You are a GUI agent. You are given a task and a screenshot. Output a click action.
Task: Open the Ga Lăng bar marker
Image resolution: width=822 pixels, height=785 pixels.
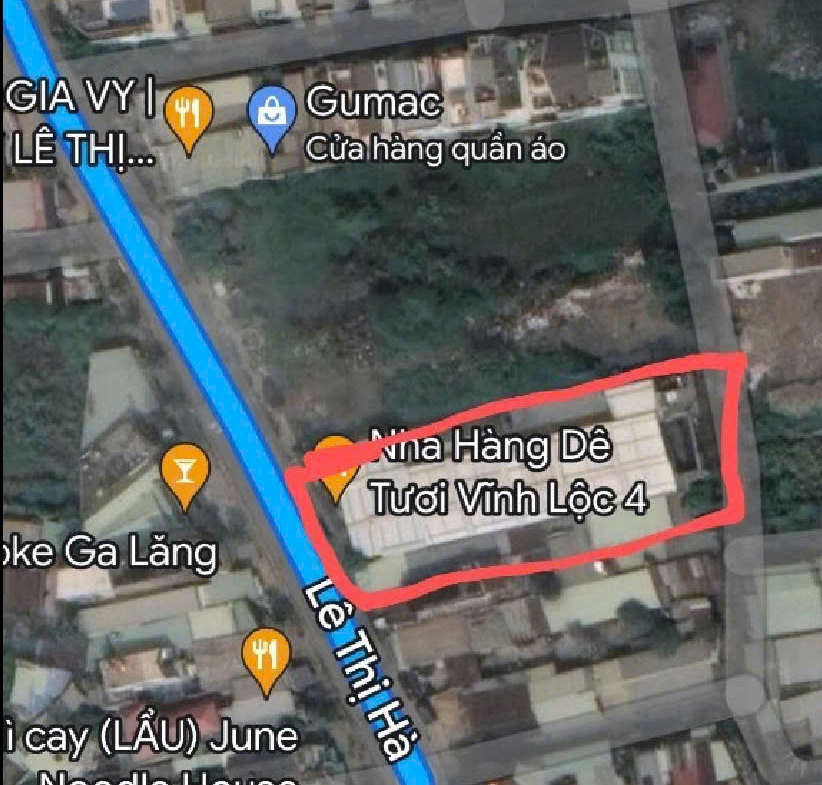pos(185,468)
